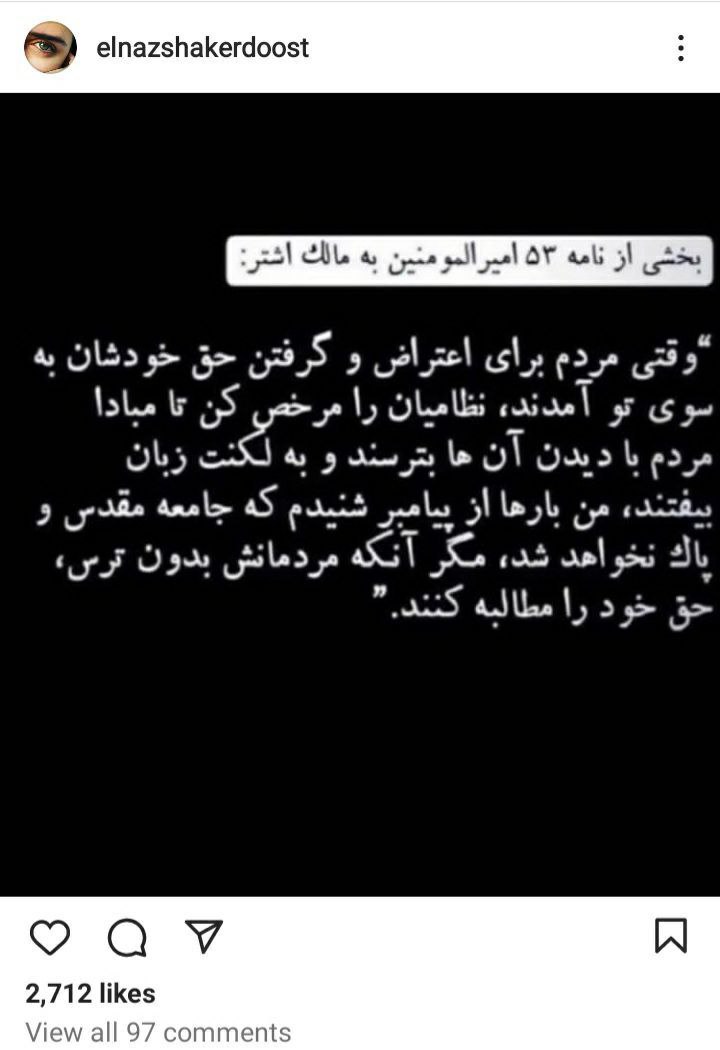Open the post's three-dot overflow menu

[680, 48]
